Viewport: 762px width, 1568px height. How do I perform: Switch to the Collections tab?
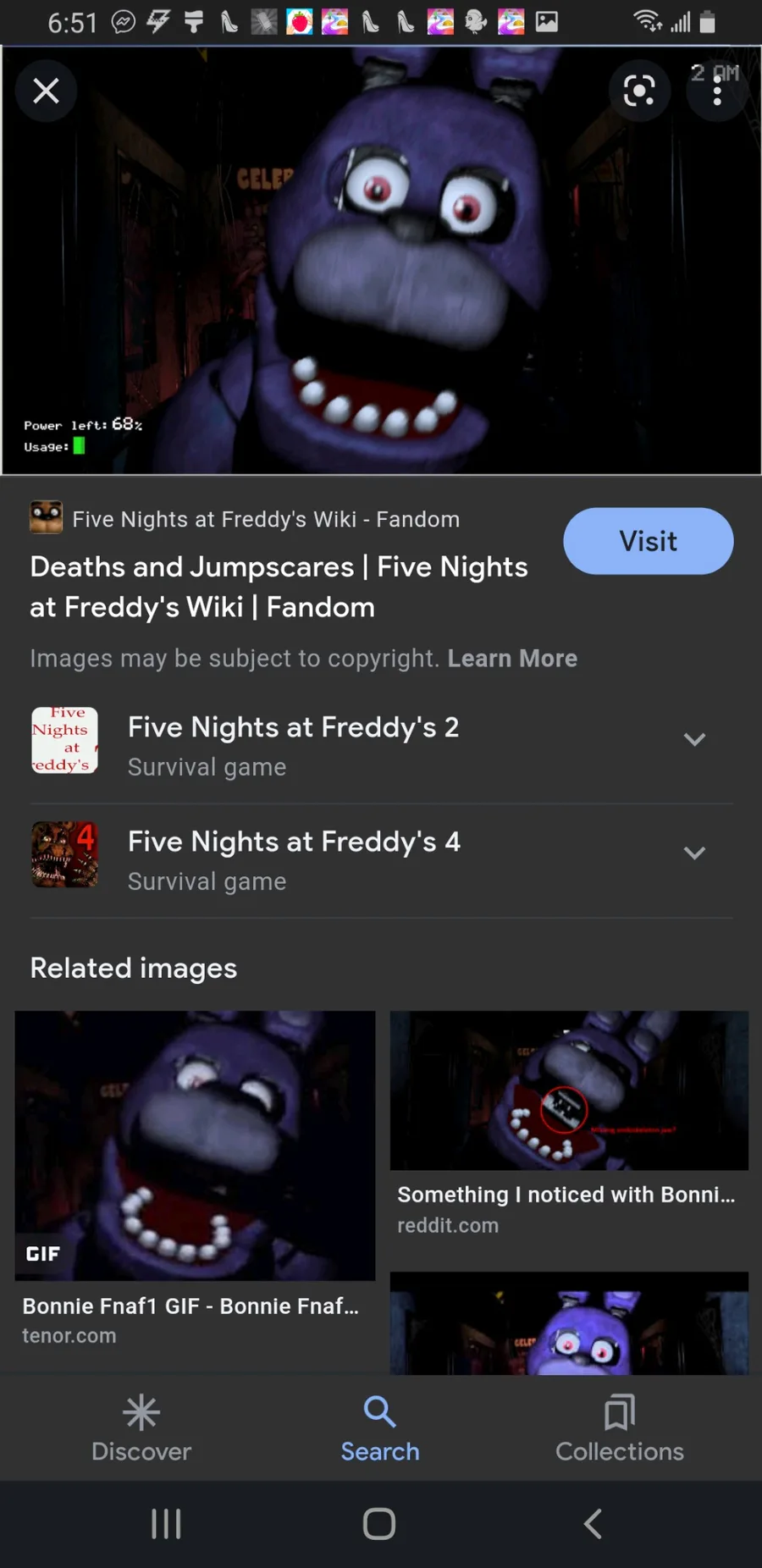[620, 1427]
